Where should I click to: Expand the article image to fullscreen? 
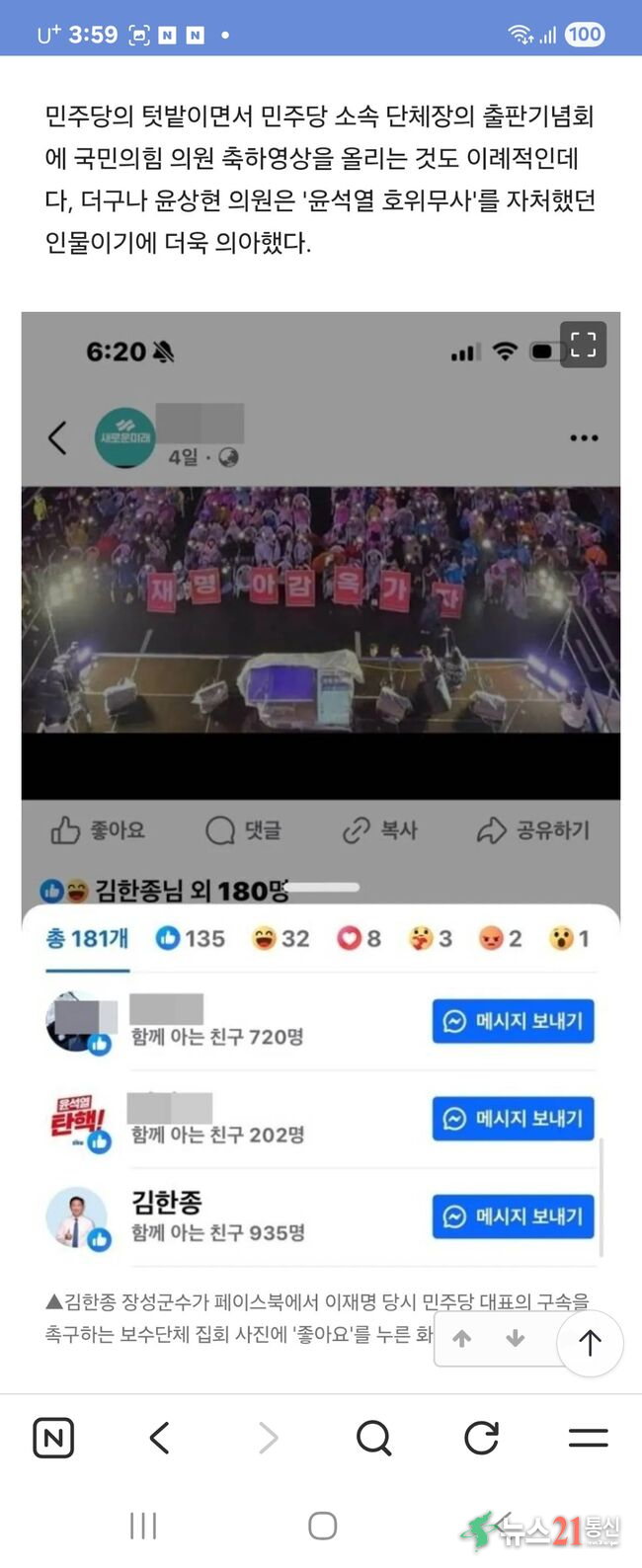(583, 345)
